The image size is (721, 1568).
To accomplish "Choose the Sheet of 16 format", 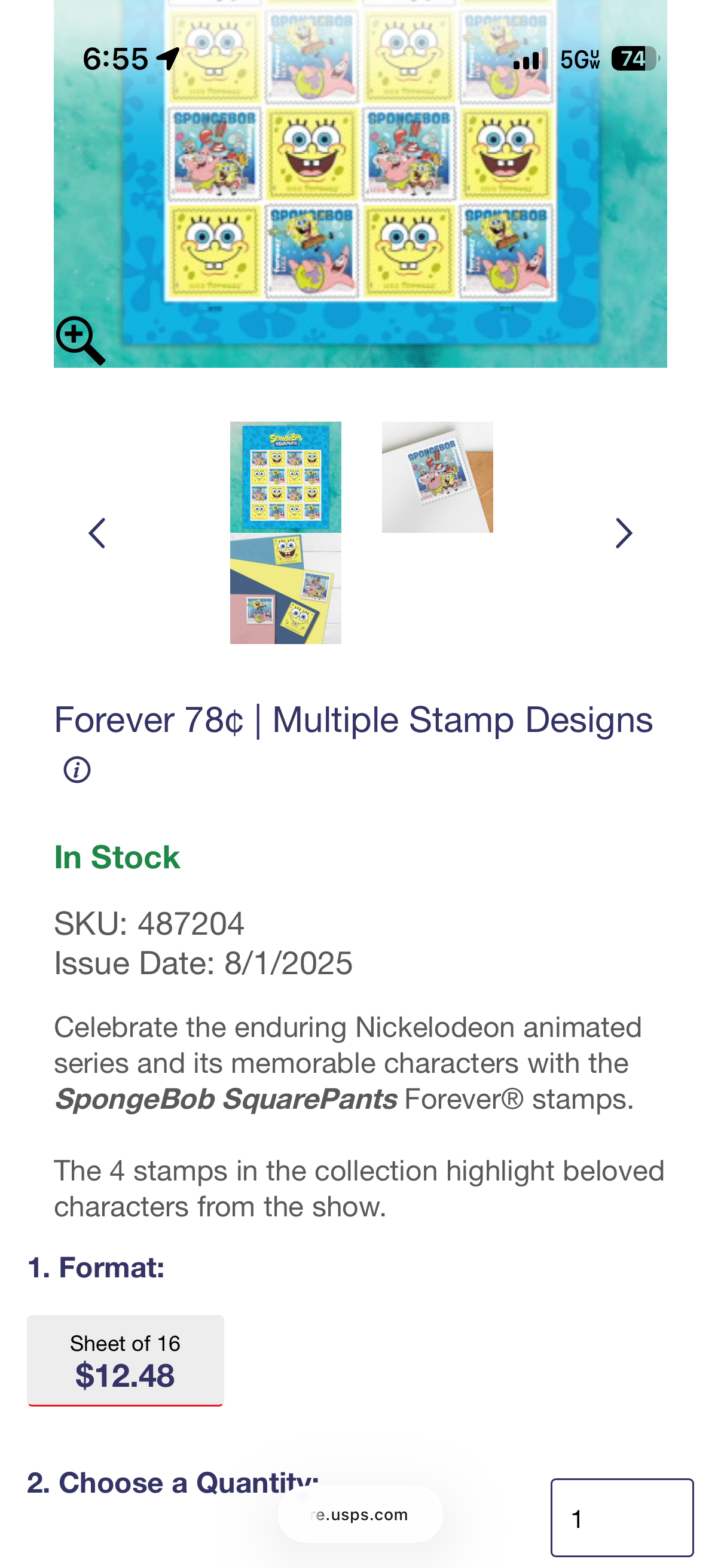I will [126, 1360].
